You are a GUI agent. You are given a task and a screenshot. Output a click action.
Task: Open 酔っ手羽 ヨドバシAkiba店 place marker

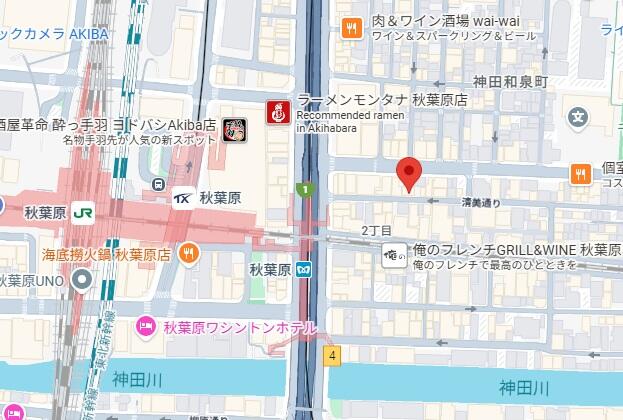point(235,128)
